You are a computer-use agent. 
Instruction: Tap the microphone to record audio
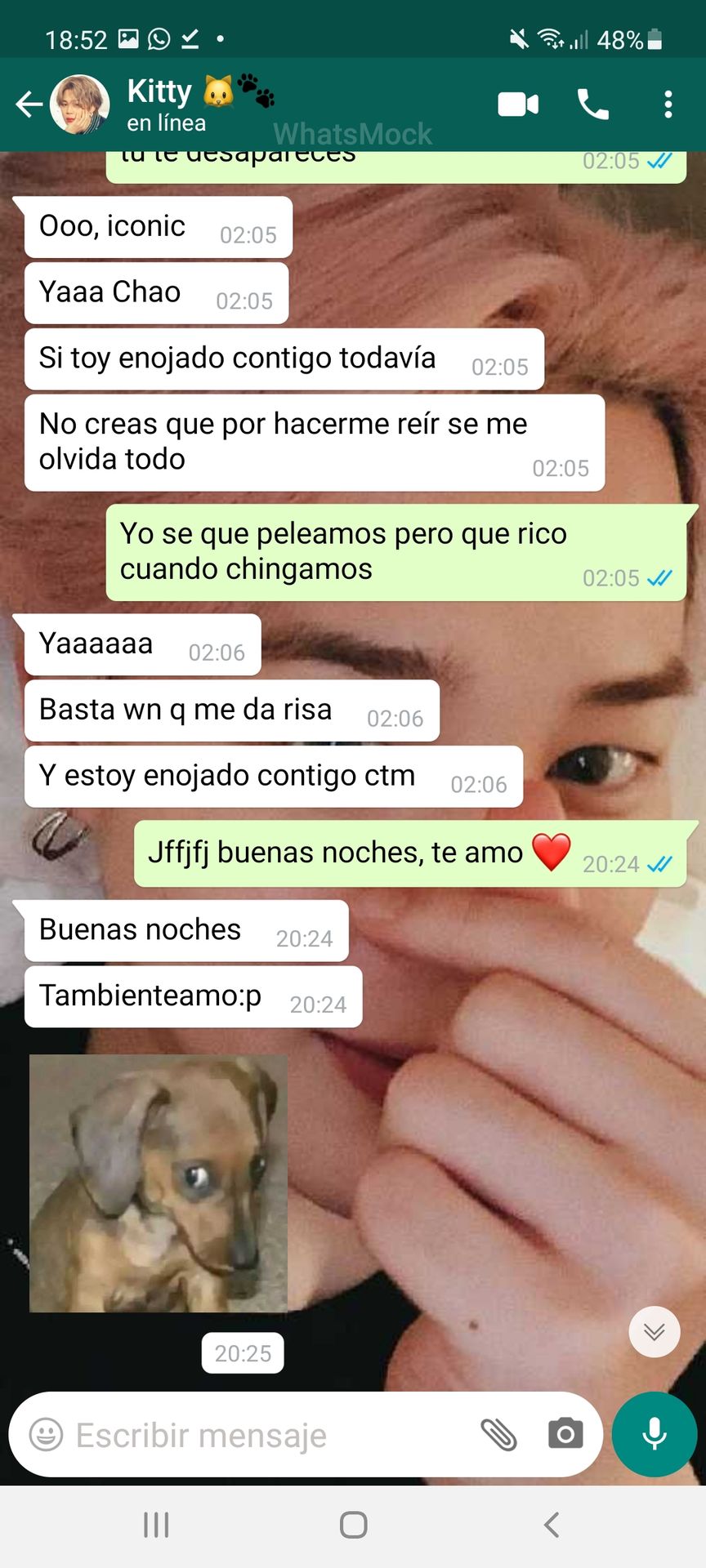tap(655, 1434)
